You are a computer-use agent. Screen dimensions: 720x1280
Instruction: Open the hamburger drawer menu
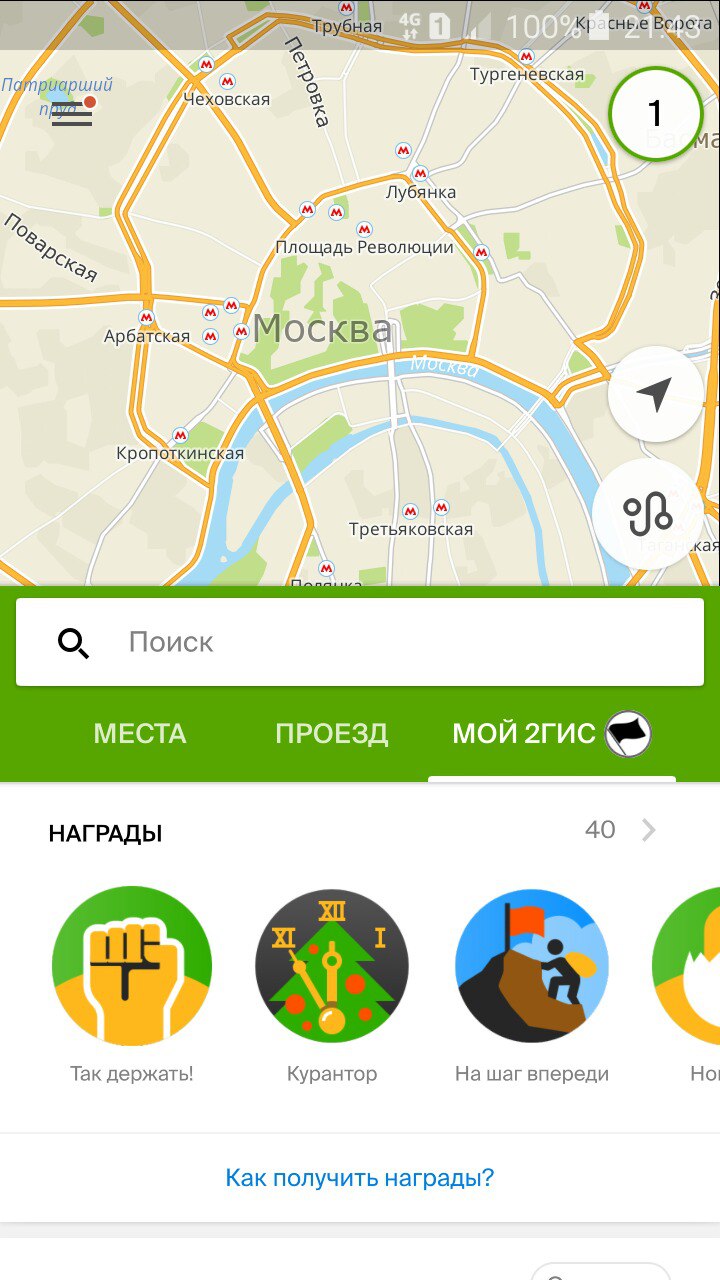click(x=72, y=113)
